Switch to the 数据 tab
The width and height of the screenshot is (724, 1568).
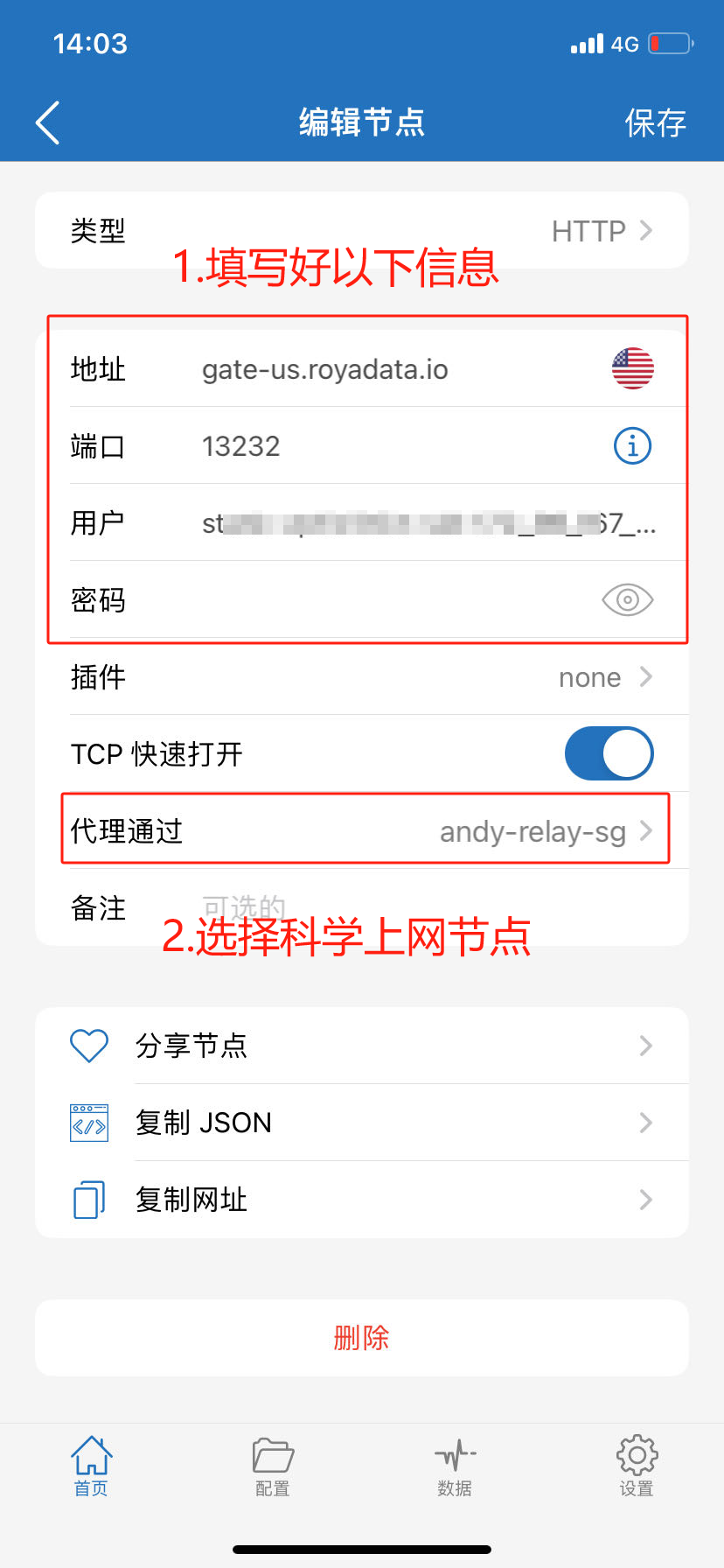coord(454,1466)
